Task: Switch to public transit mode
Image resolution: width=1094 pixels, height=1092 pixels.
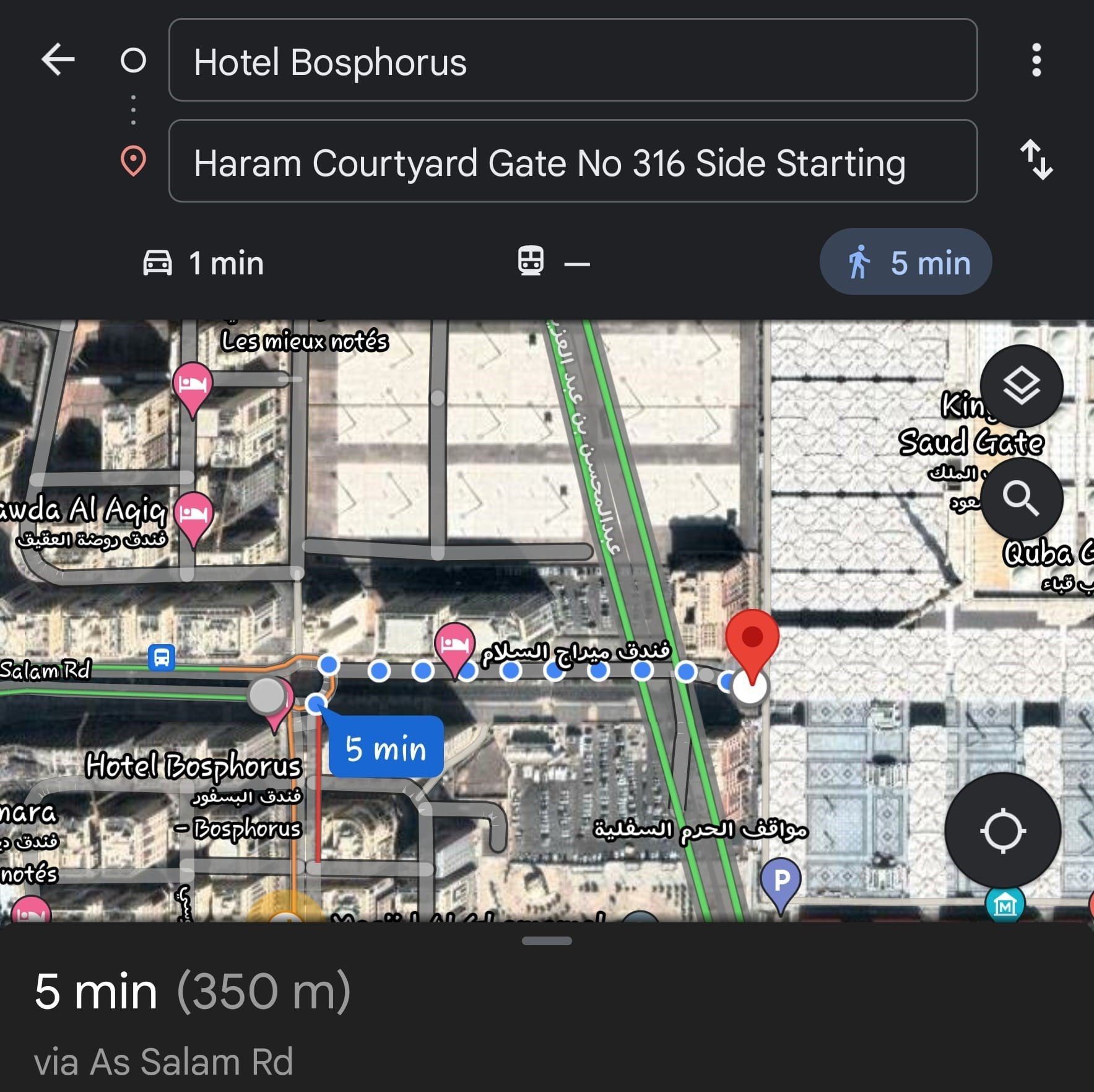Action: [552, 263]
